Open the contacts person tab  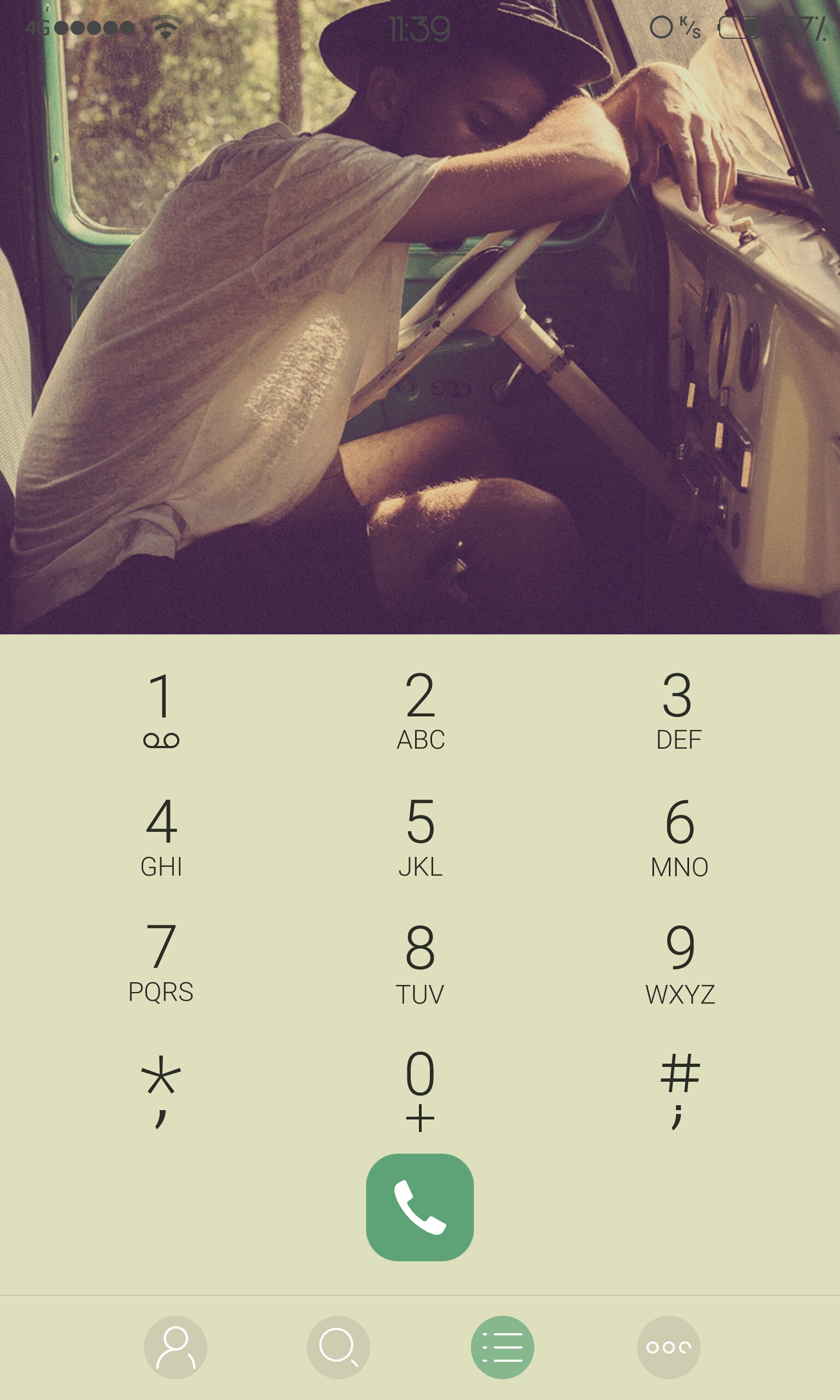coord(176,1347)
